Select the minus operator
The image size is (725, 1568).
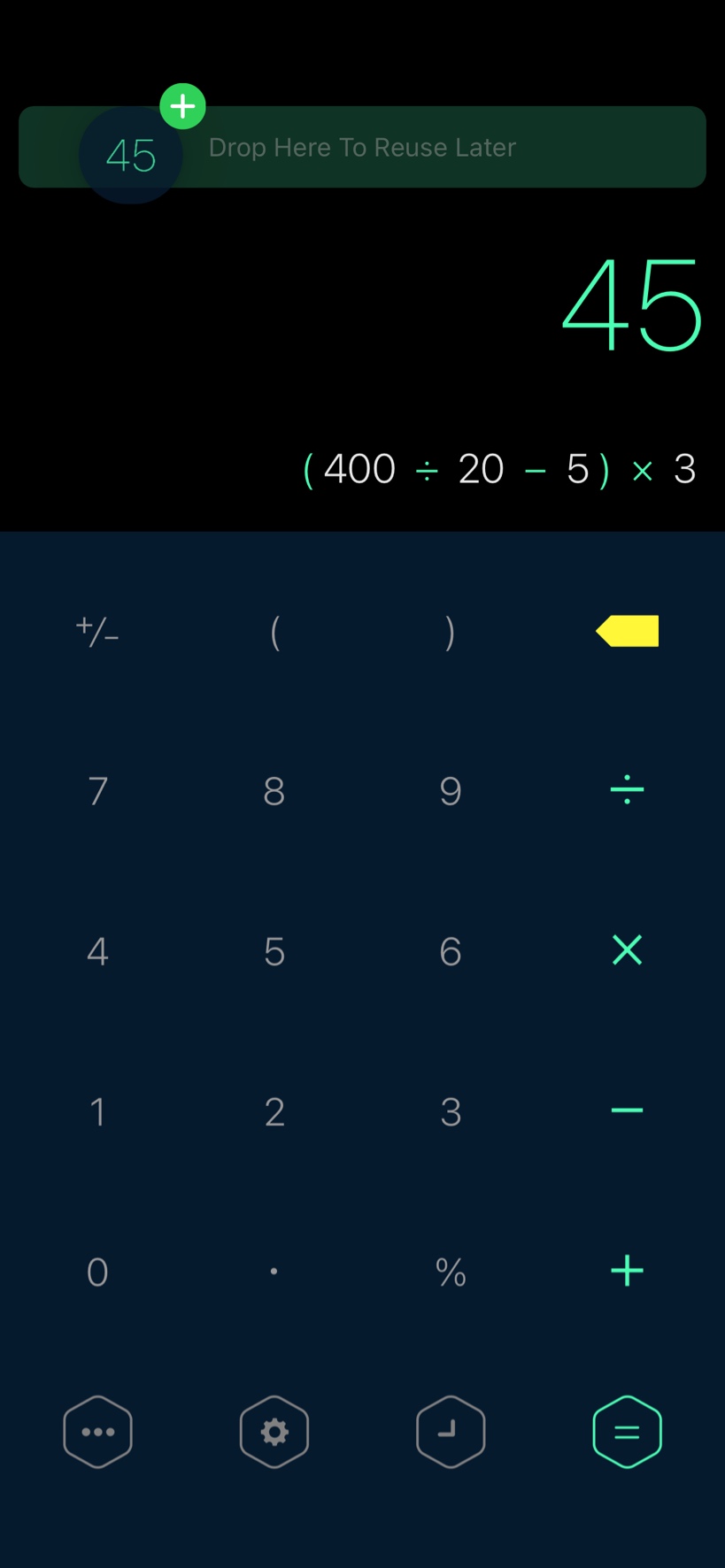click(x=627, y=1111)
